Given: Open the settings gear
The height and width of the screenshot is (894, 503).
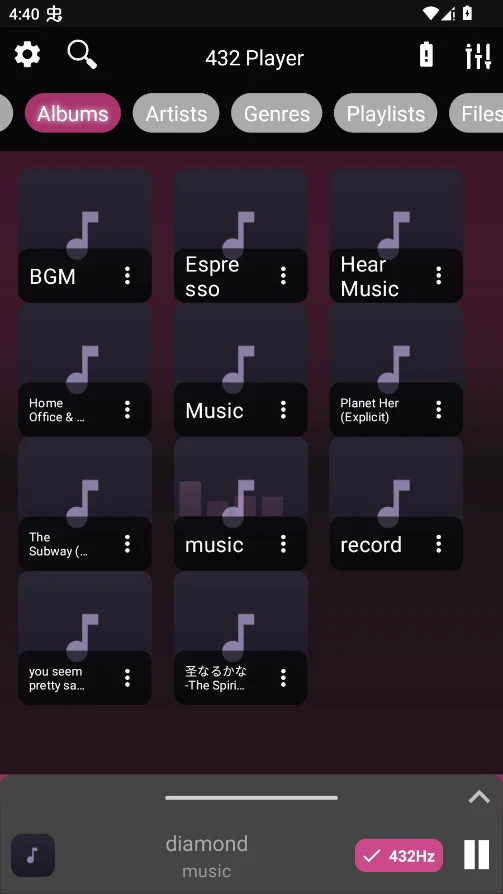Looking at the screenshot, I should pos(27,55).
